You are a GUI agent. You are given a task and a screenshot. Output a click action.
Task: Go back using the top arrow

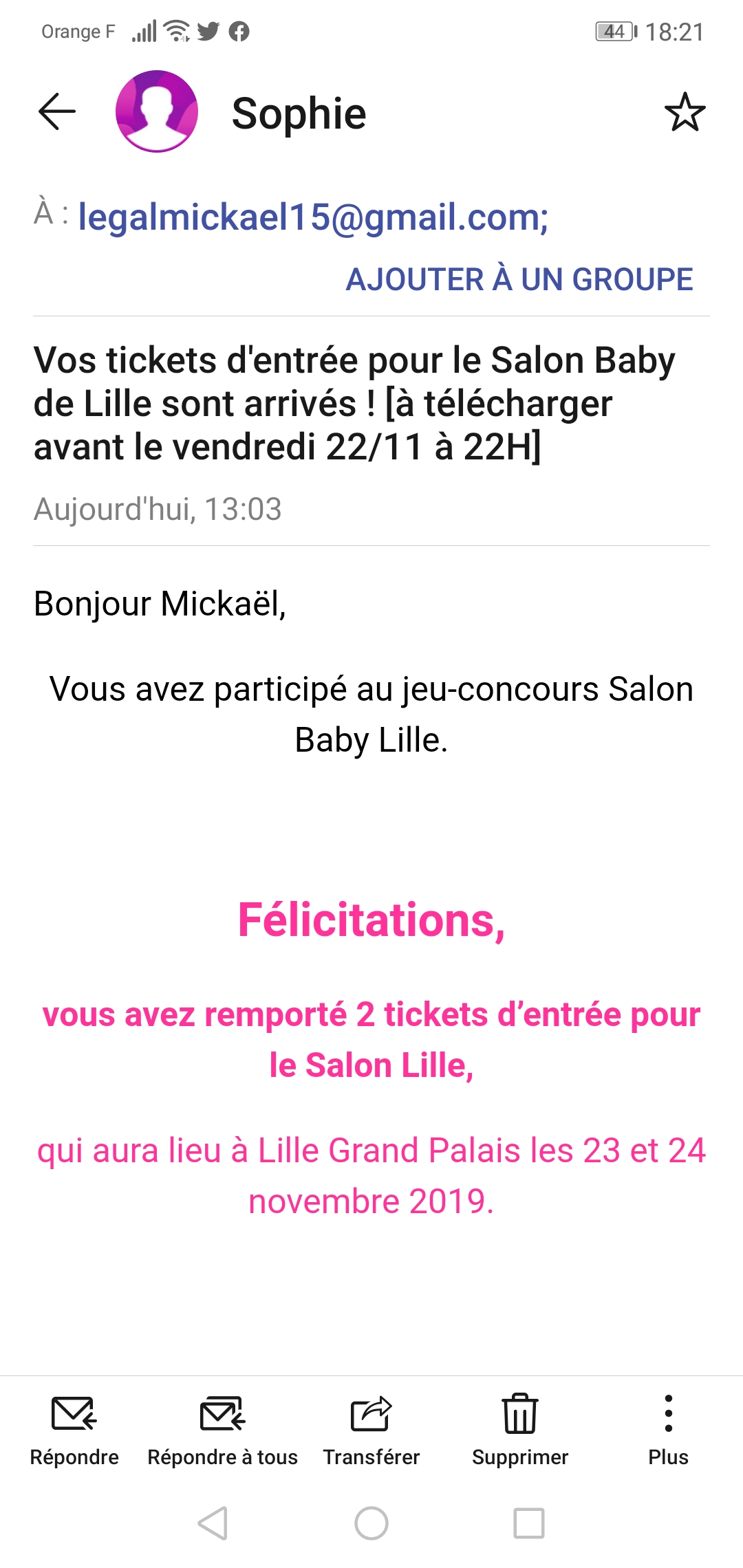coord(56,111)
